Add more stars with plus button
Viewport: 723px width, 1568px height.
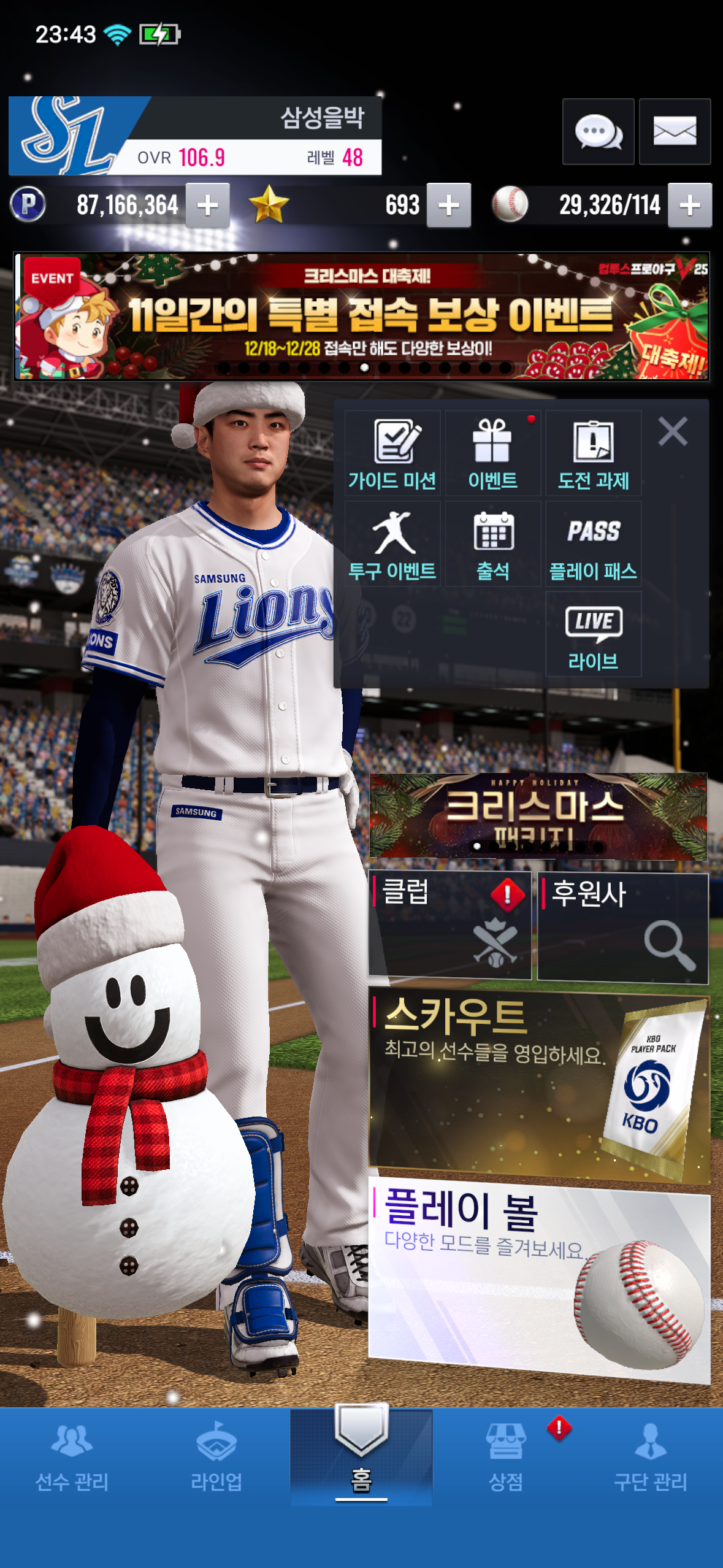tap(449, 206)
